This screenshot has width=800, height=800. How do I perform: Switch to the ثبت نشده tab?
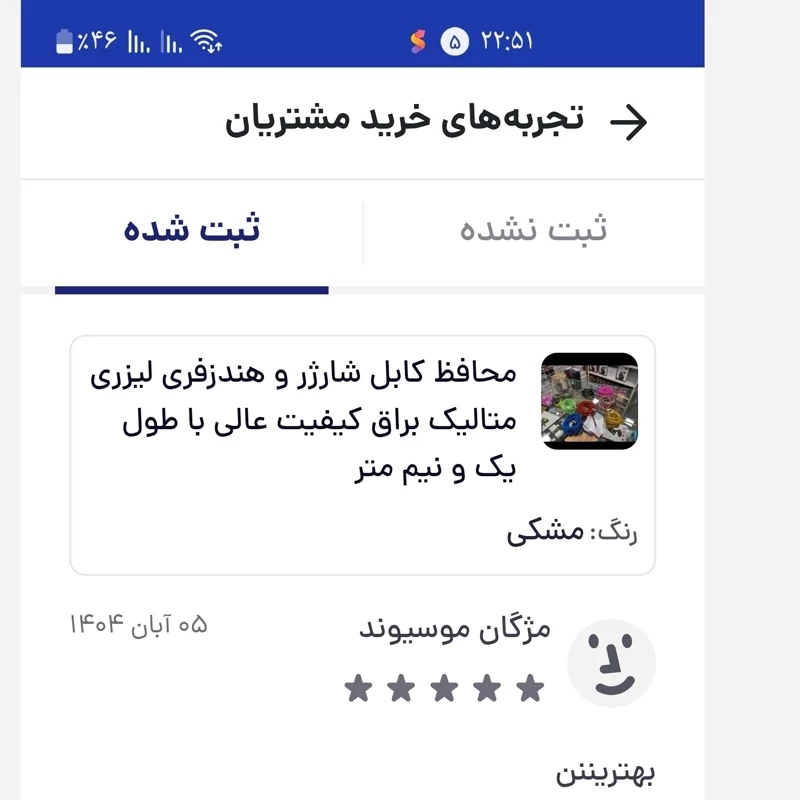[x=534, y=230]
